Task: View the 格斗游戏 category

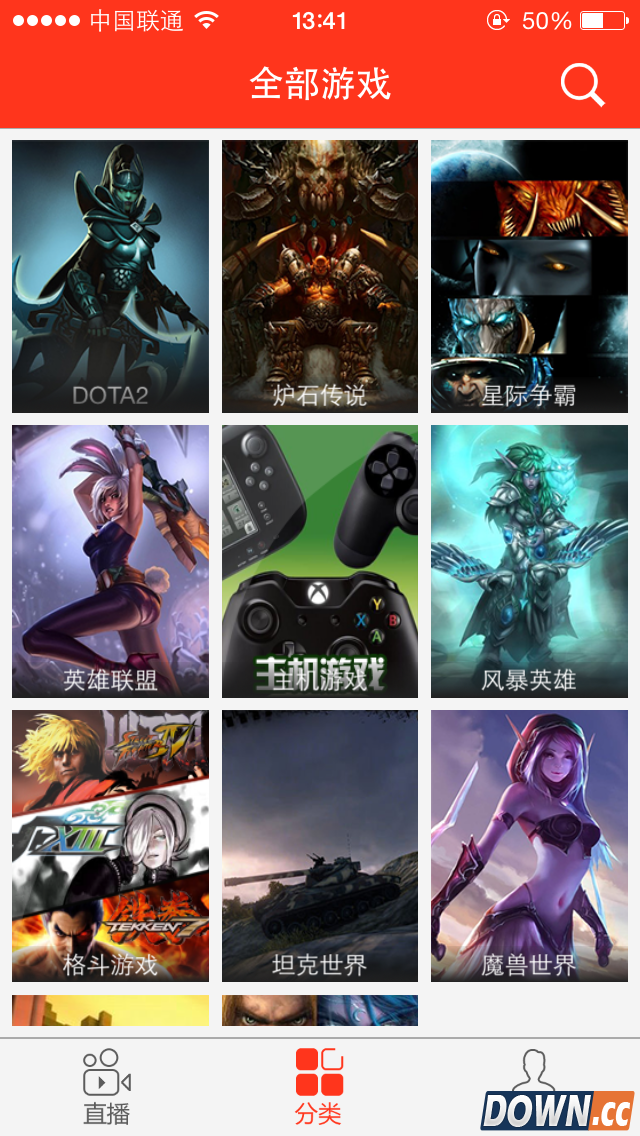Action: (110, 846)
